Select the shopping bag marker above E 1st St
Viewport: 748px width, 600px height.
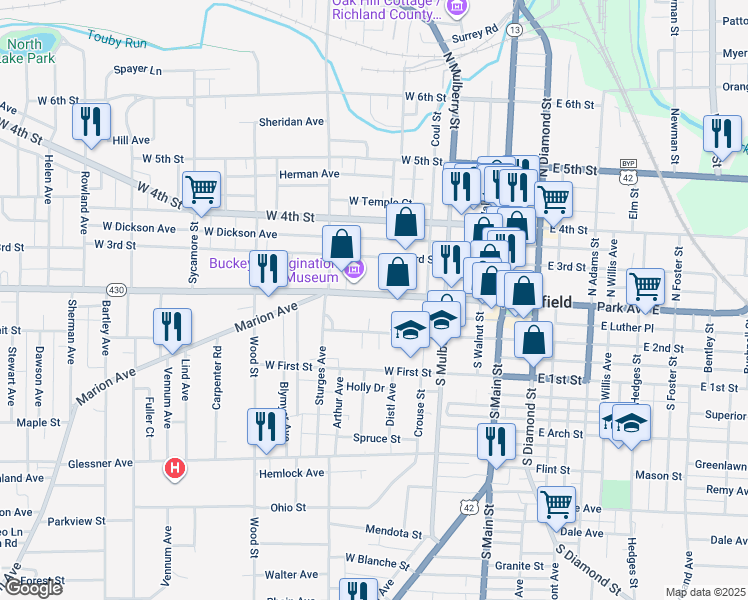point(533,343)
